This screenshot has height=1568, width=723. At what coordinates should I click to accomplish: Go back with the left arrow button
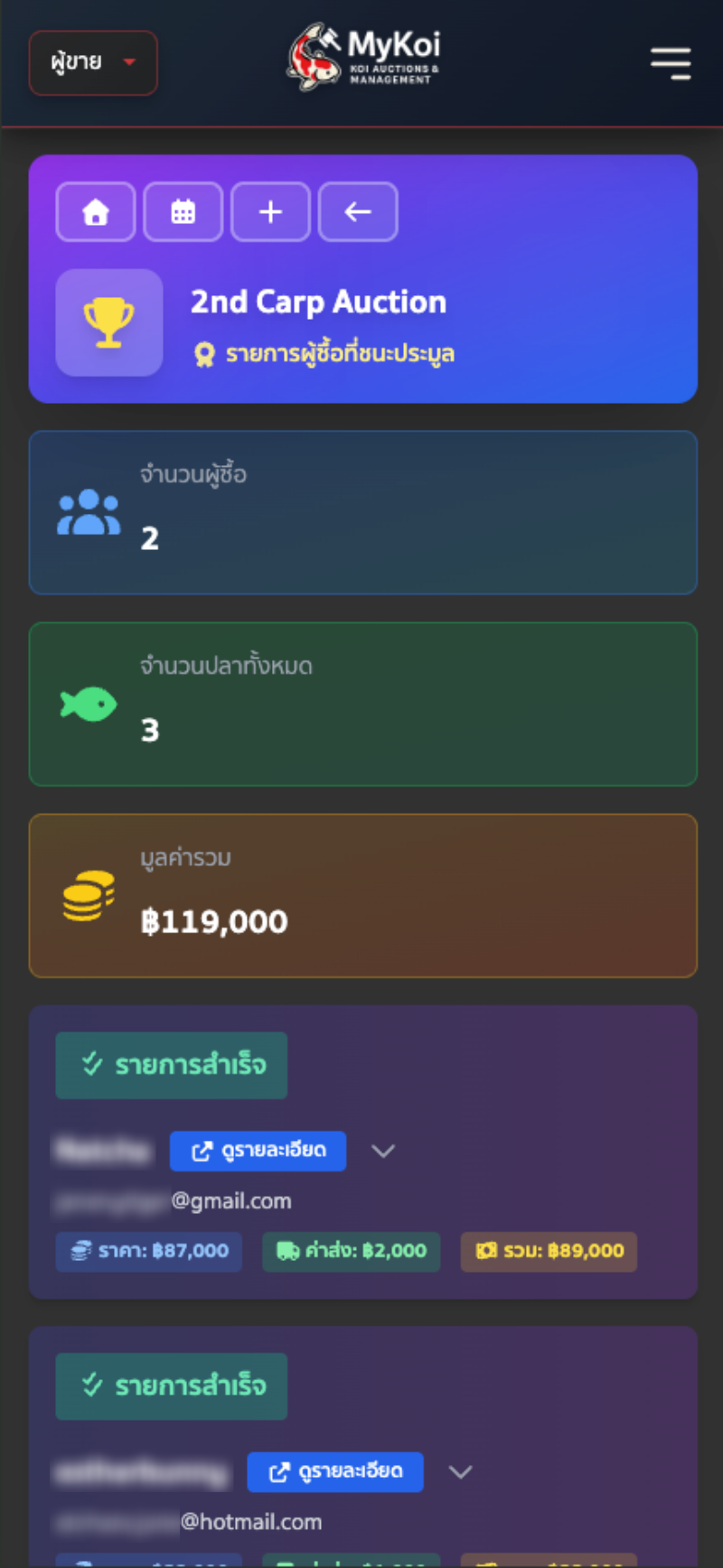pos(358,212)
